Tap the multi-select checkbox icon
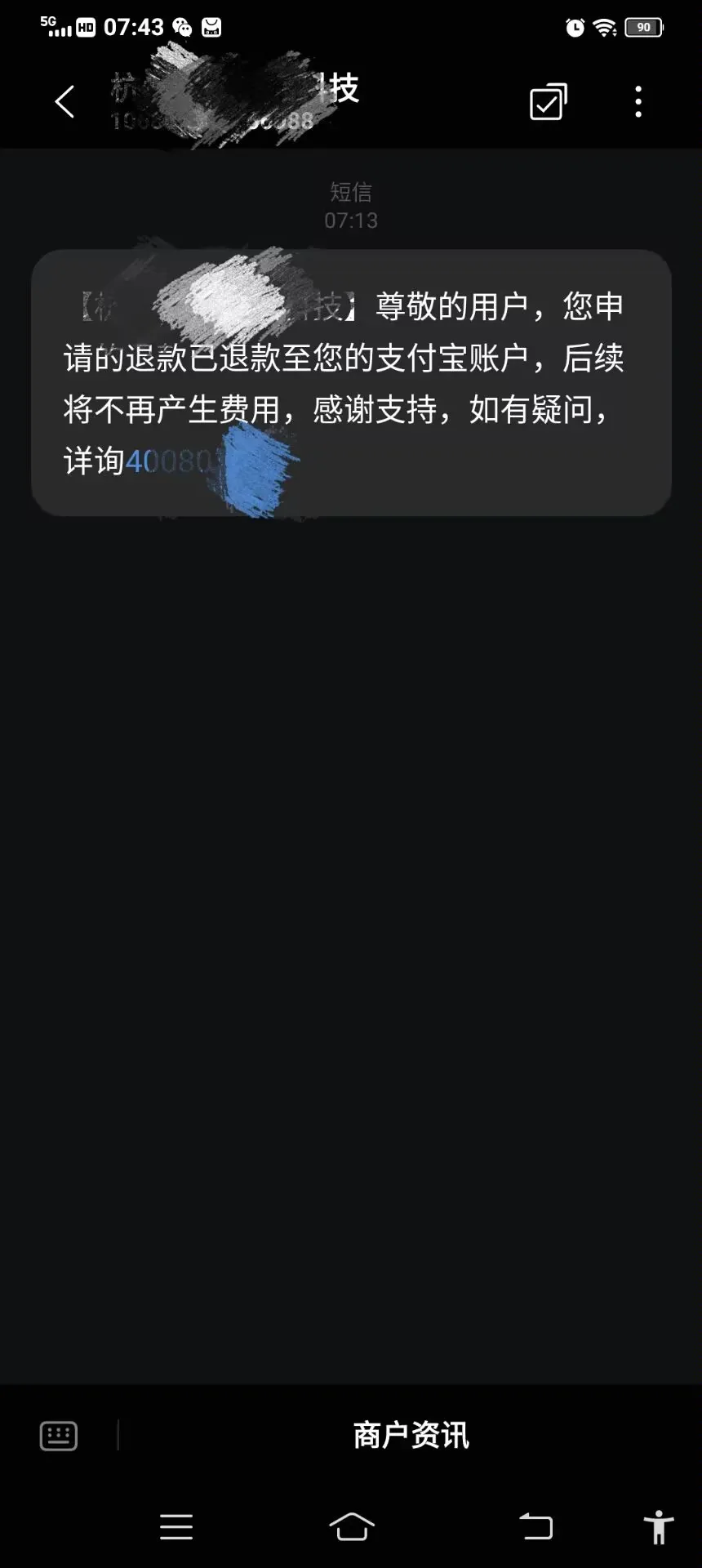The height and width of the screenshot is (1568, 702). tap(548, 102)
